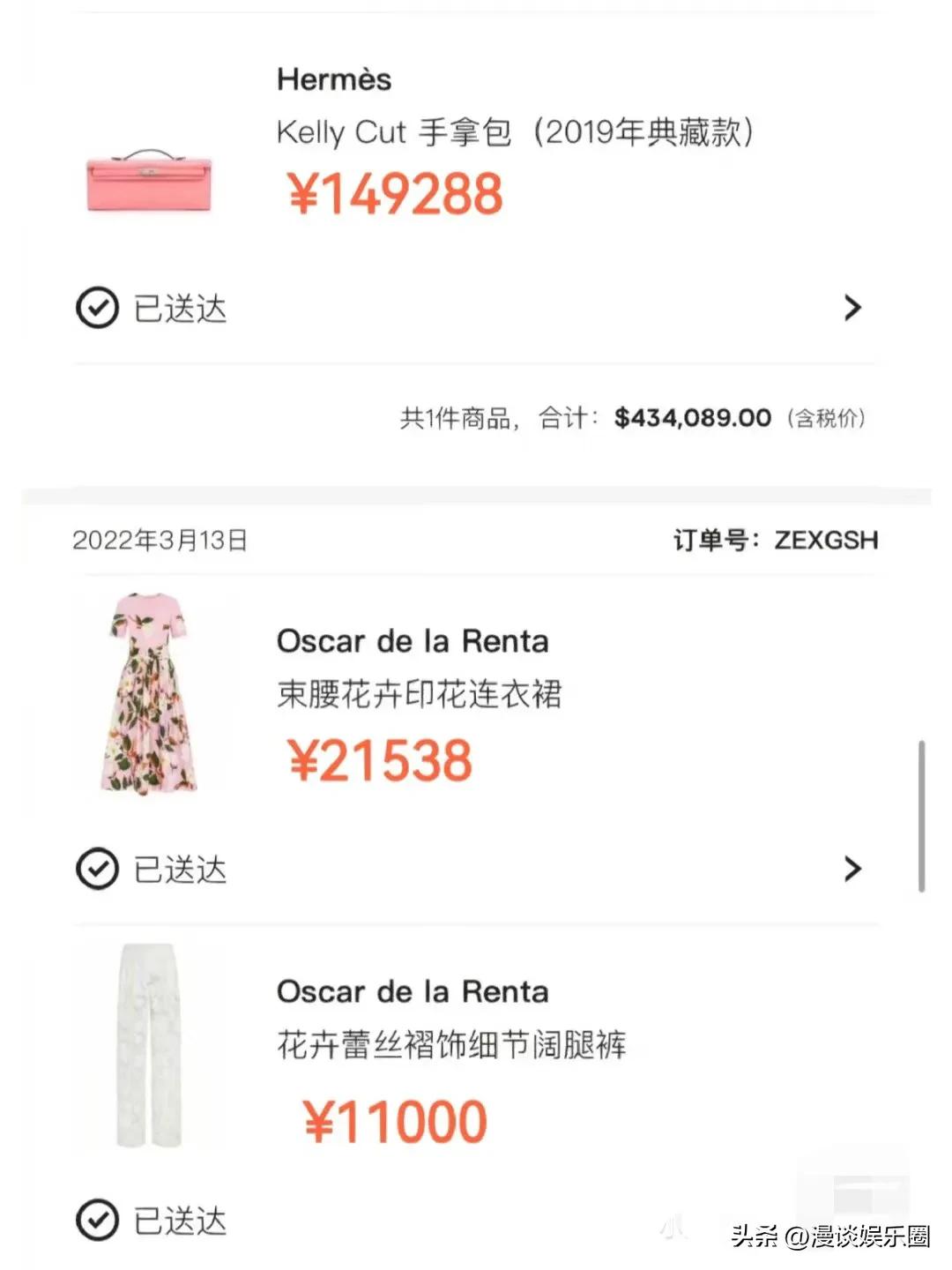Click the delivered checkmark icon for the floral dress
Image resolution: width=952 pixels, height=1270 pixels.
pos(100,869)
